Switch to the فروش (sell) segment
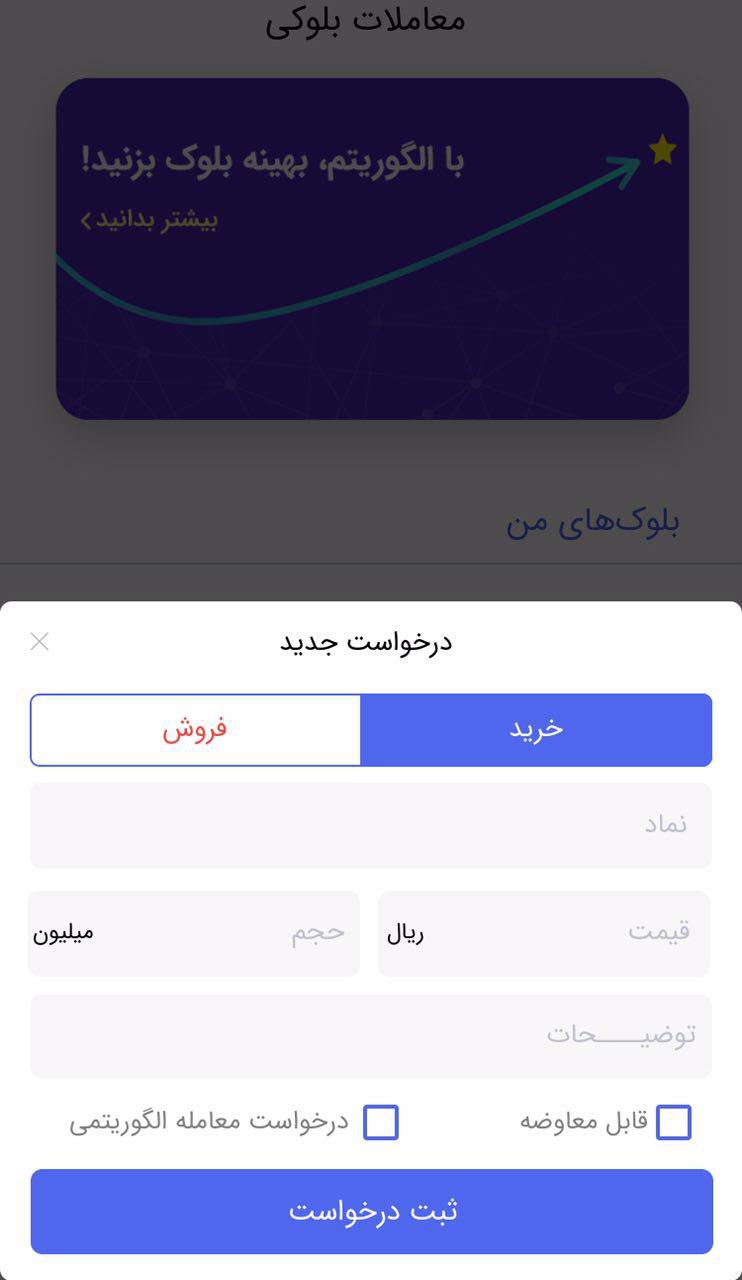The height and width of the screenshot is (1280, 742). [x=195, y=730]
